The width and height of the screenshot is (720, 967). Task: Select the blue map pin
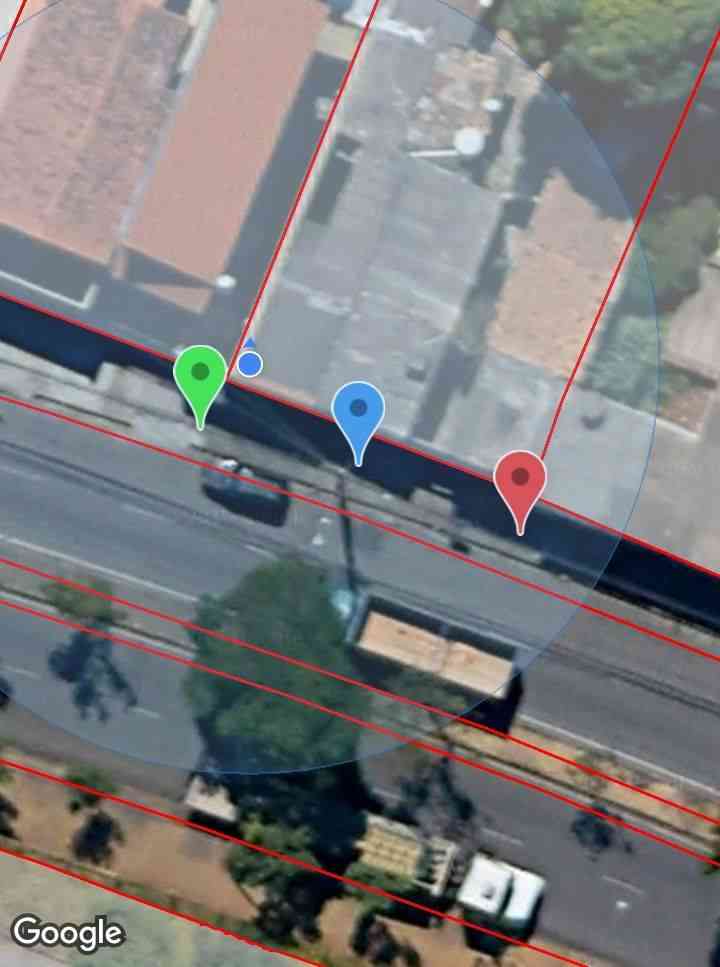click(358, 411)
